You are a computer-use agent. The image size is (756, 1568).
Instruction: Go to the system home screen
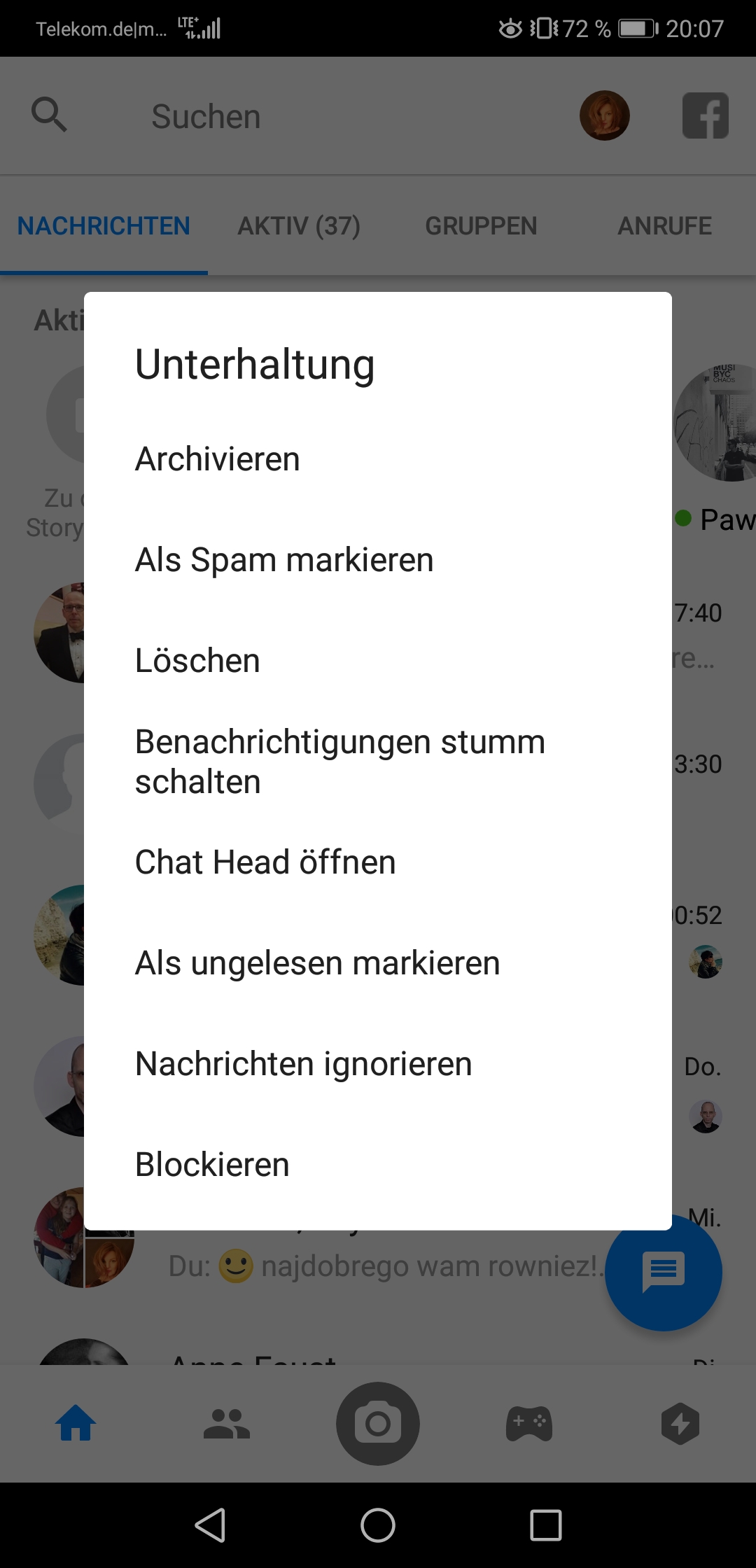(x=378, y=1525)
